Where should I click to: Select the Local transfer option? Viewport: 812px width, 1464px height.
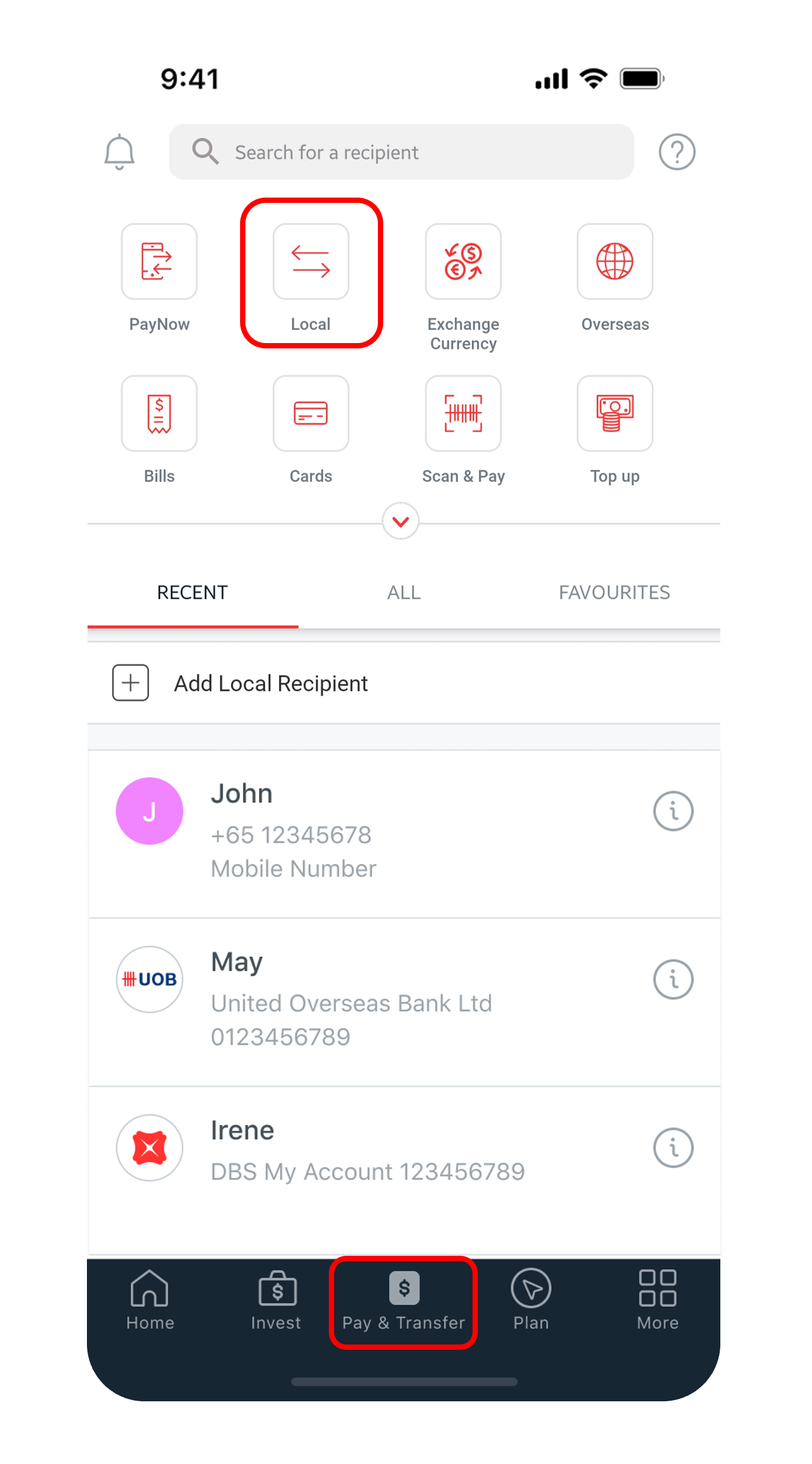(x=311, y=261)
